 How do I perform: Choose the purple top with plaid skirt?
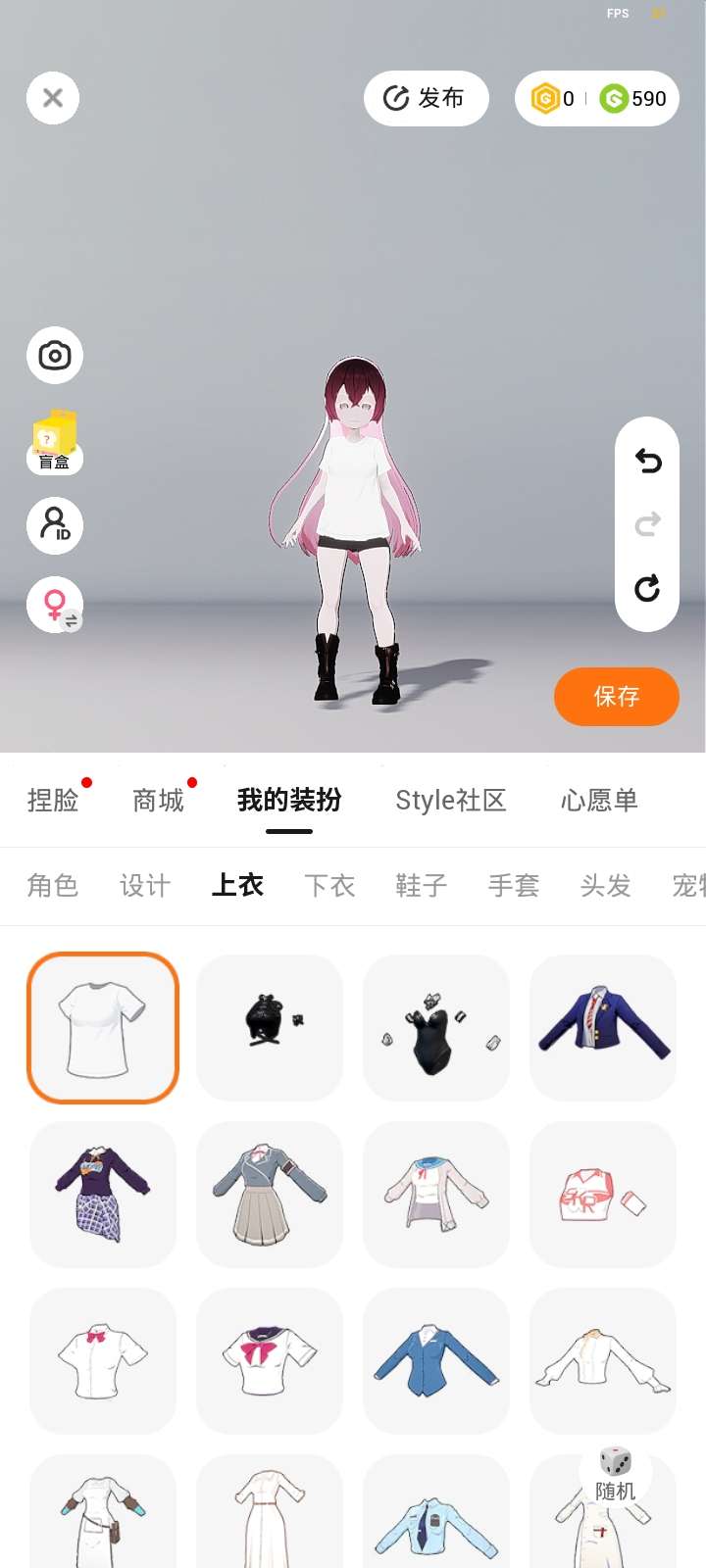click(103, 1194)
